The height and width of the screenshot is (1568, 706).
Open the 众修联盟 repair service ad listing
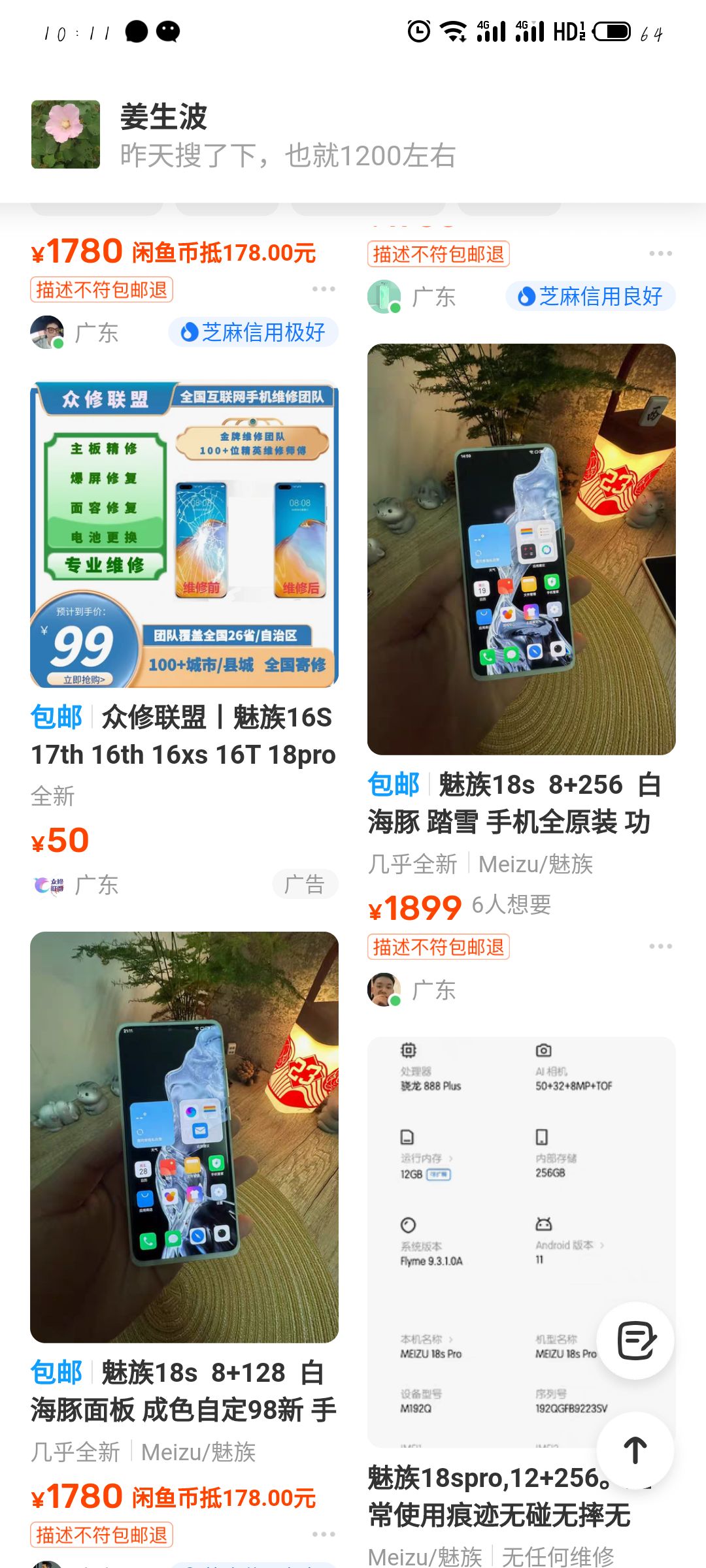[x=184, y=534]
